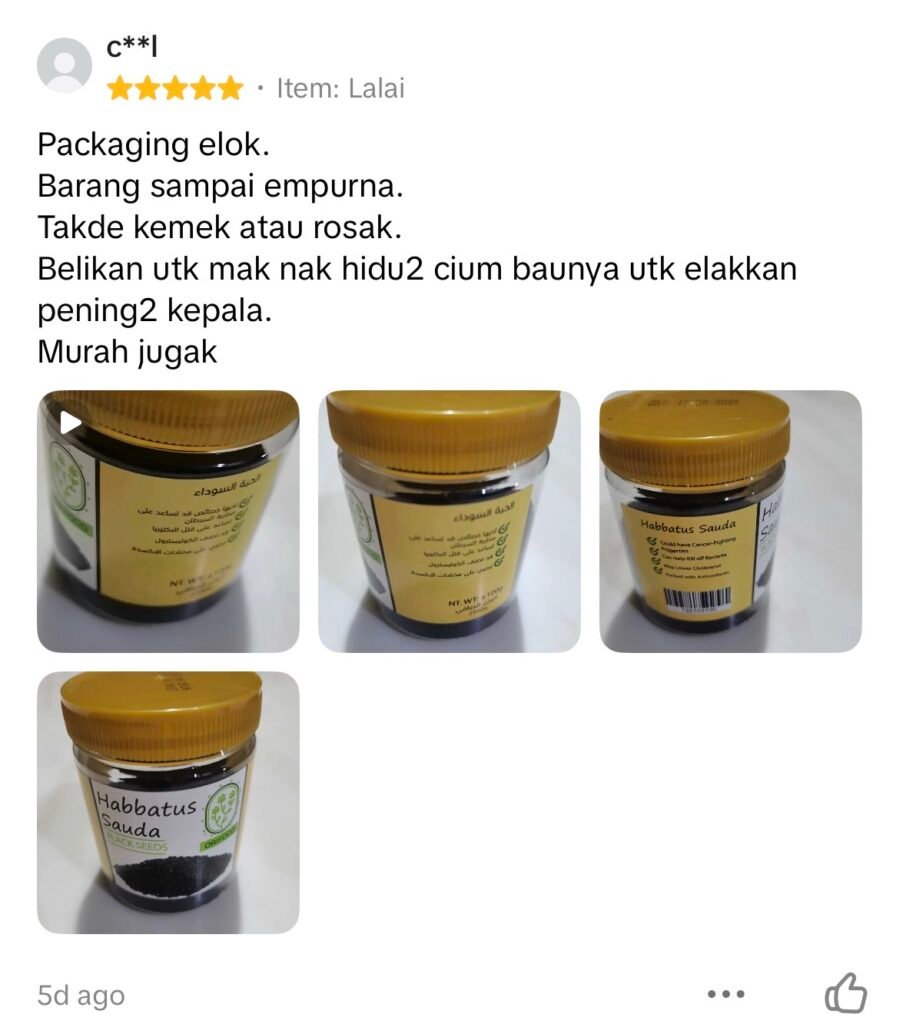
Task: Open the three-dot review options menu
Action: (726, 995)
